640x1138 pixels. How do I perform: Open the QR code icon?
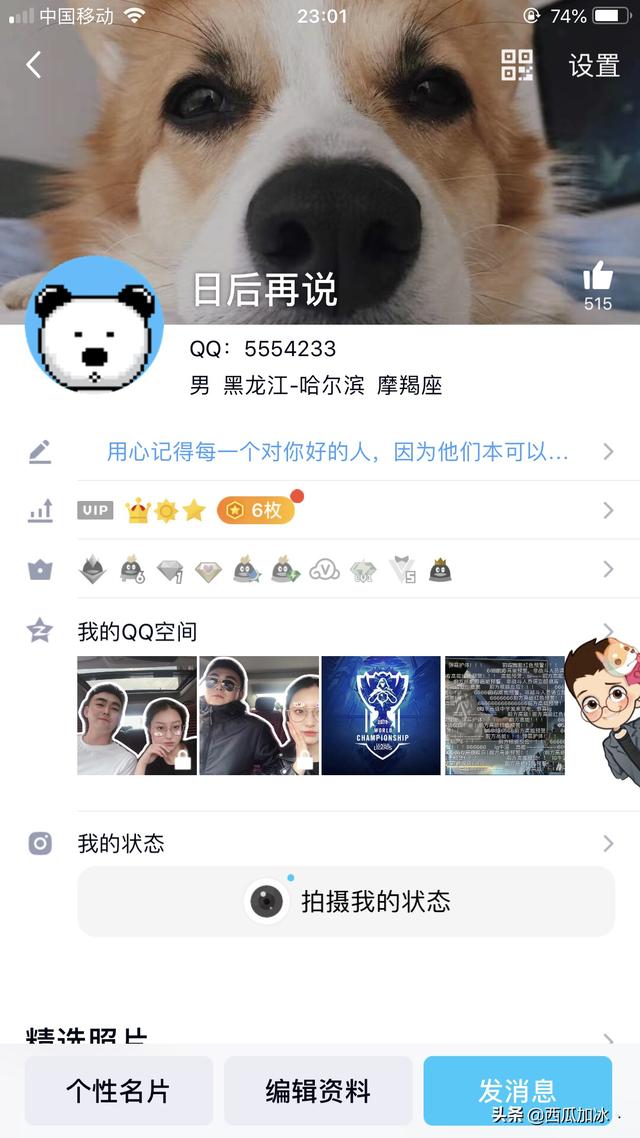pos(517,65)
